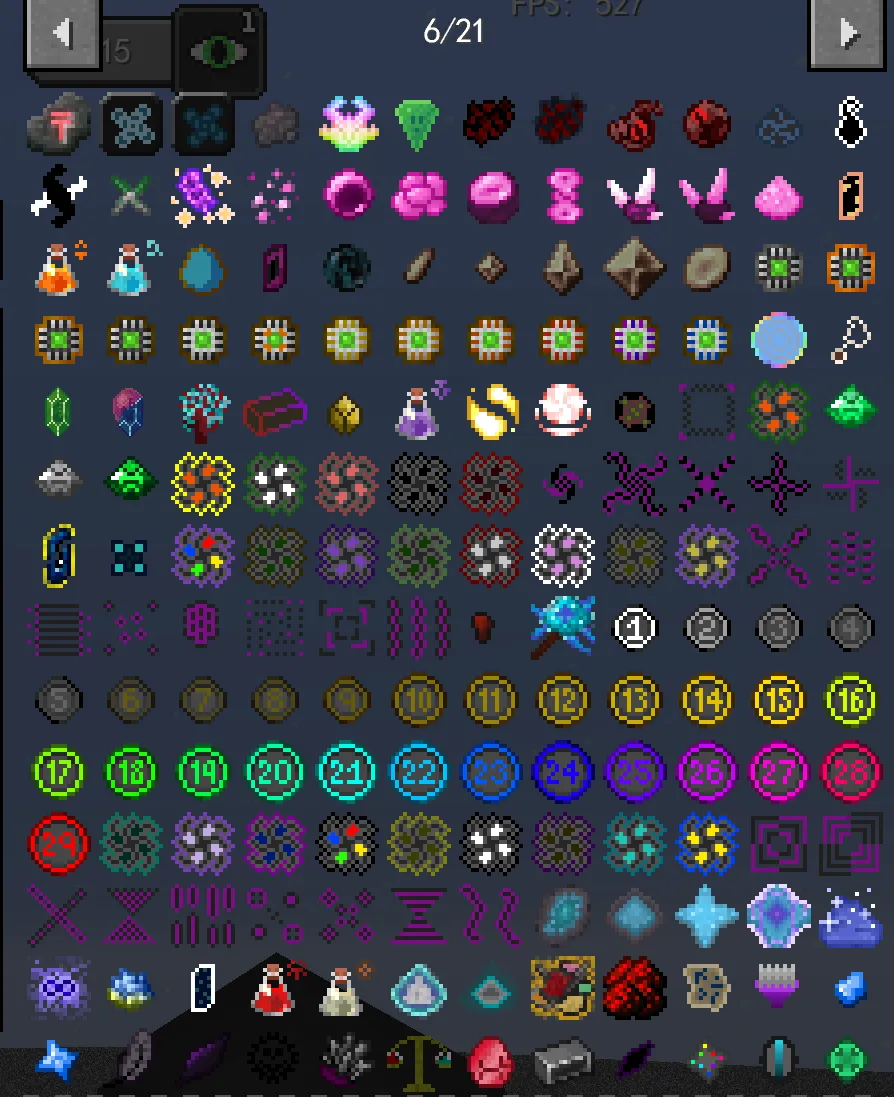This screenshot has height=1097, width=894.
Task: Select the blue pickaxe-like tool item
Action: (x=562, y=627)
